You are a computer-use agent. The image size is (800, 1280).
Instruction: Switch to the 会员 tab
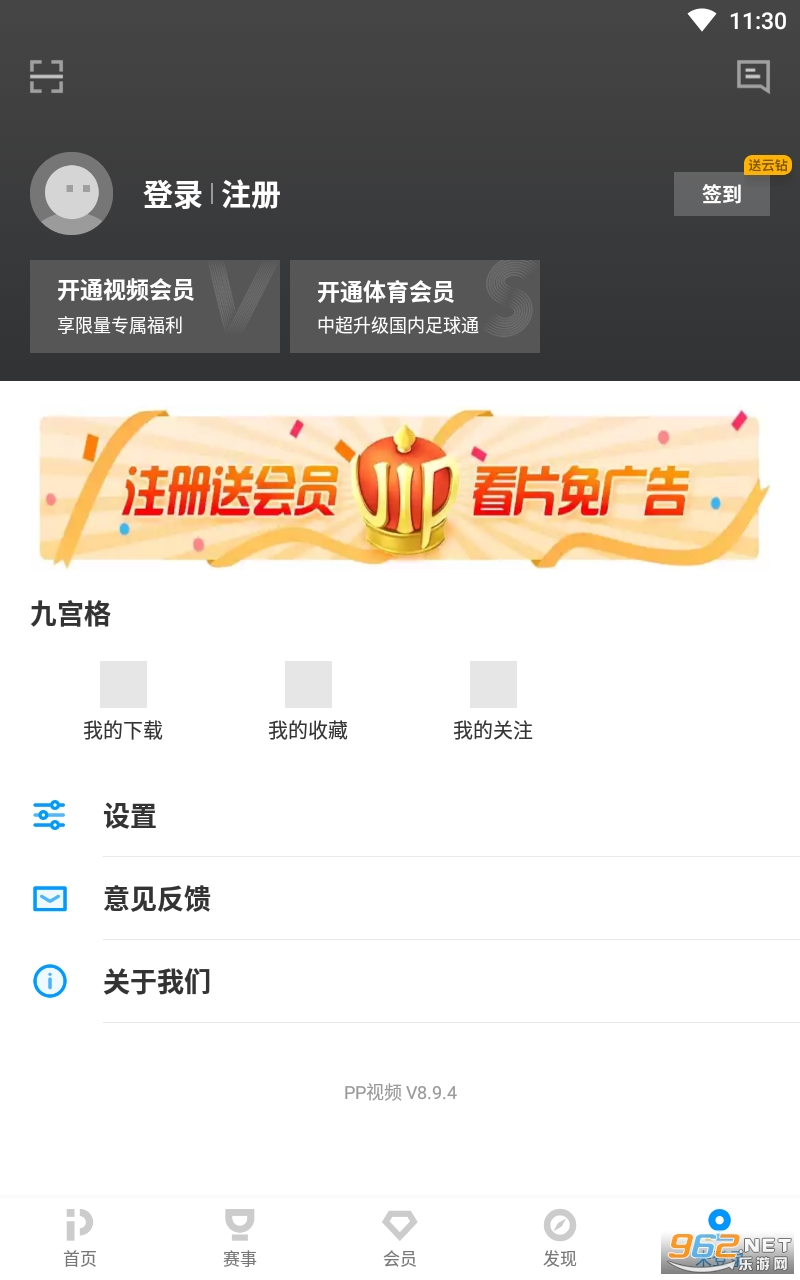point(400,1237)
